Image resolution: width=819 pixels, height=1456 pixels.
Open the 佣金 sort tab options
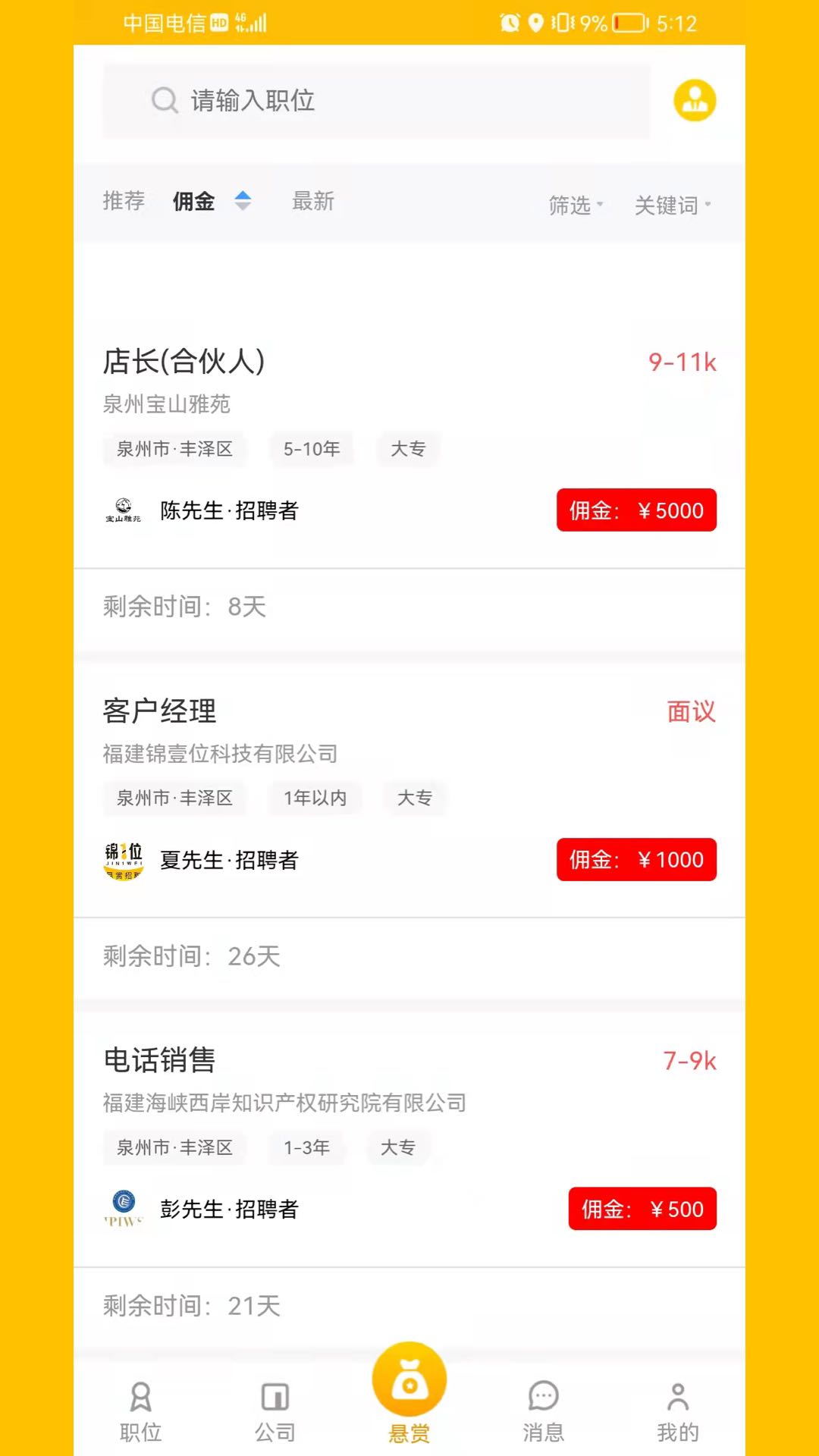pos(193,201)
